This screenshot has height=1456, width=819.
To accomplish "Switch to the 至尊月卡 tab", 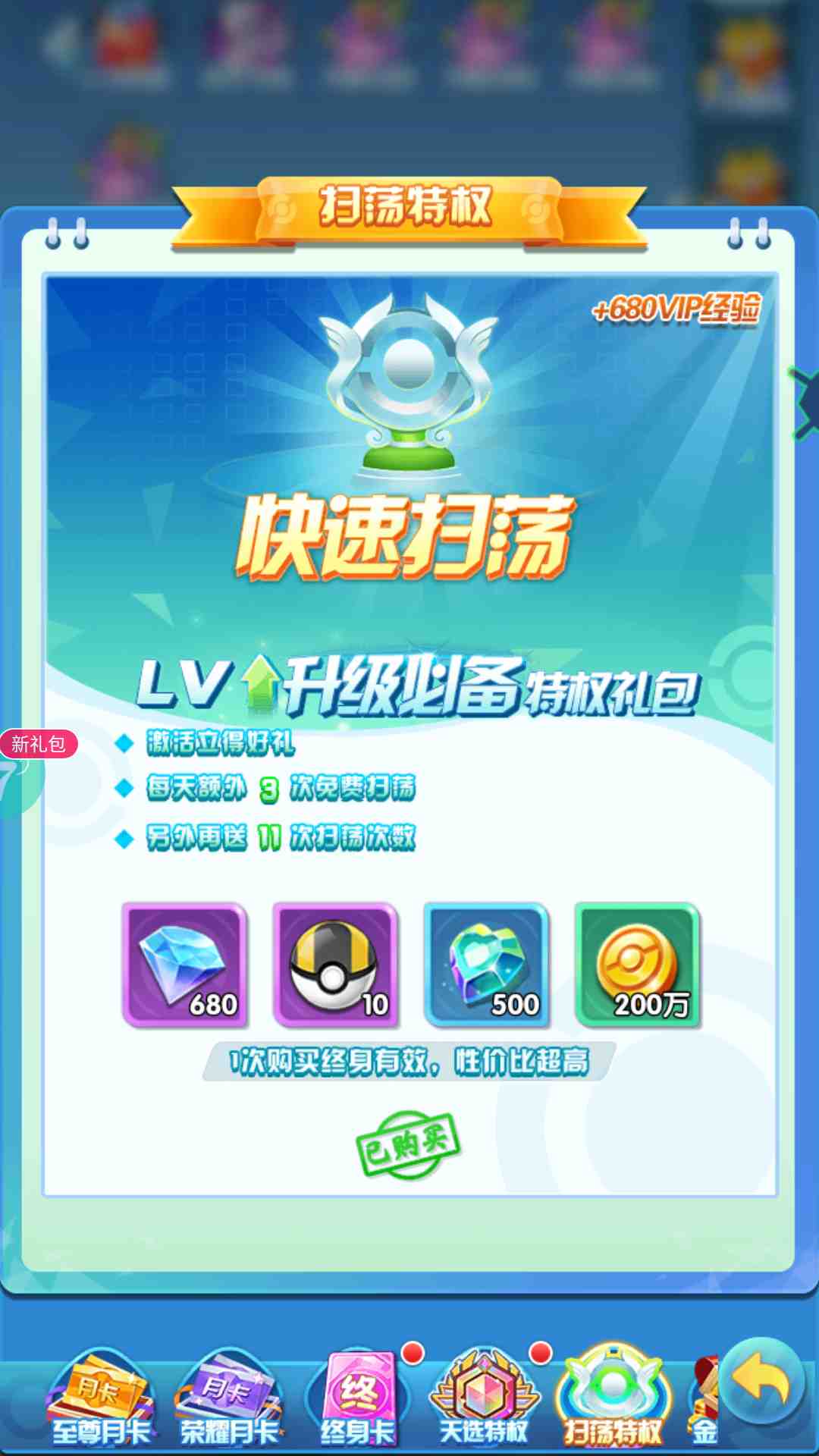I will [x=101, y=1398].
